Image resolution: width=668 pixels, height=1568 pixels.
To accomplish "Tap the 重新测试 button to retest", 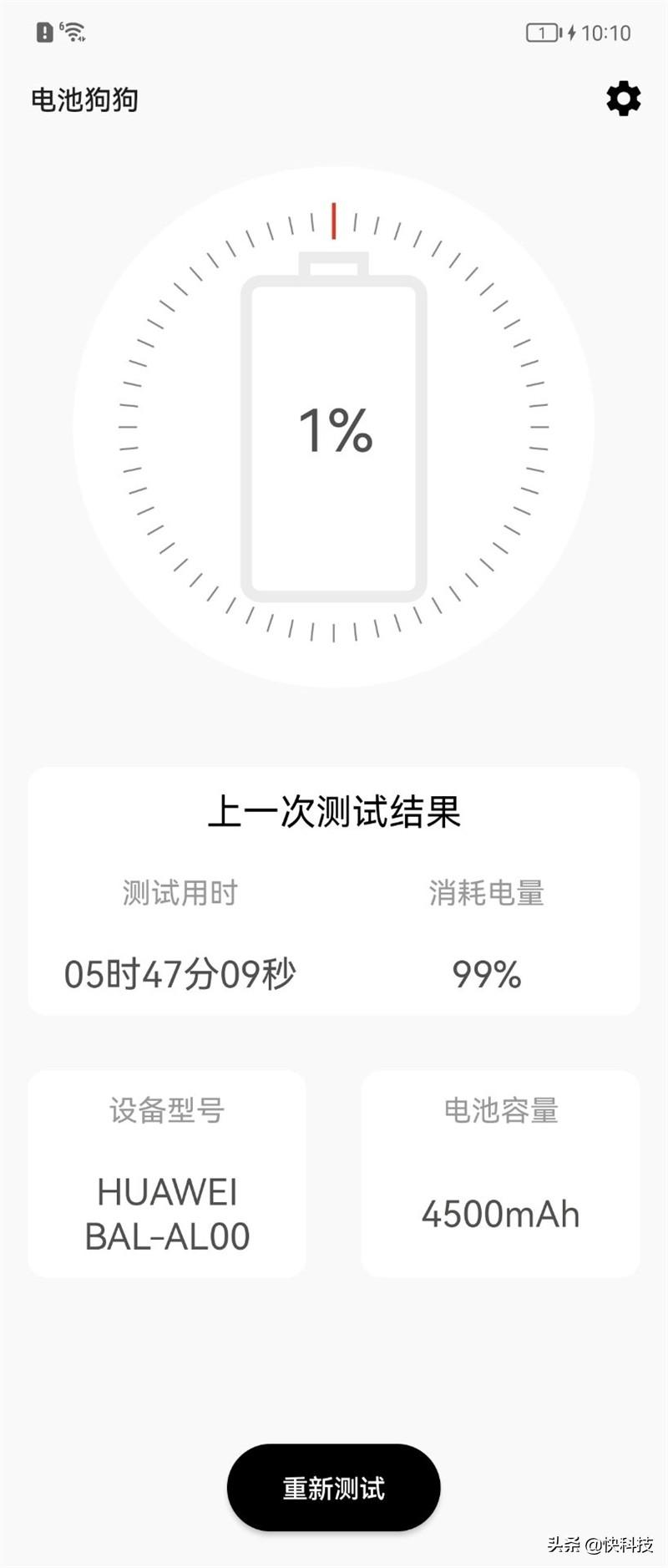I will (x=333, y=1487).
